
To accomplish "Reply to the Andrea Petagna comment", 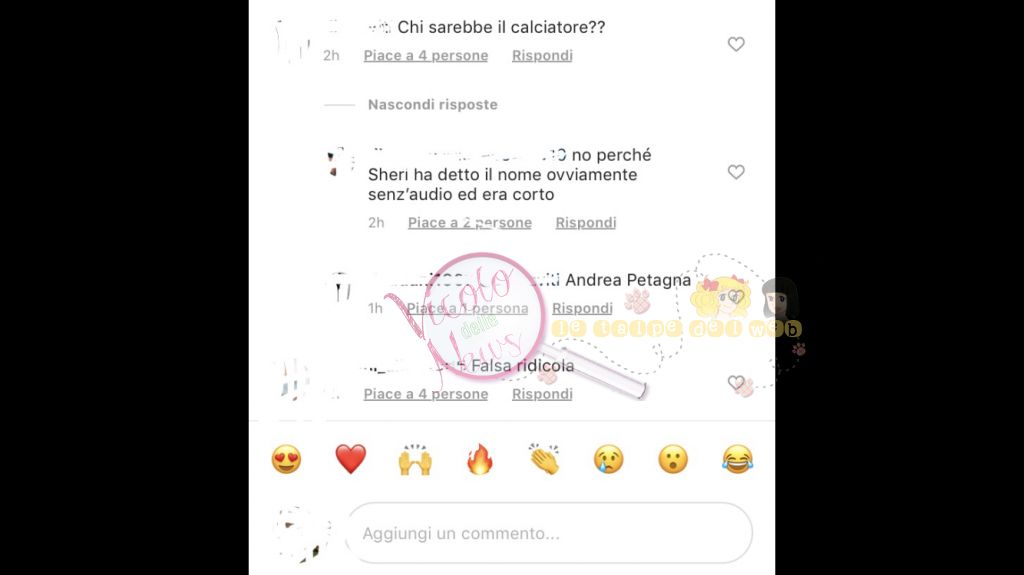I will click(x=582, y=309).
